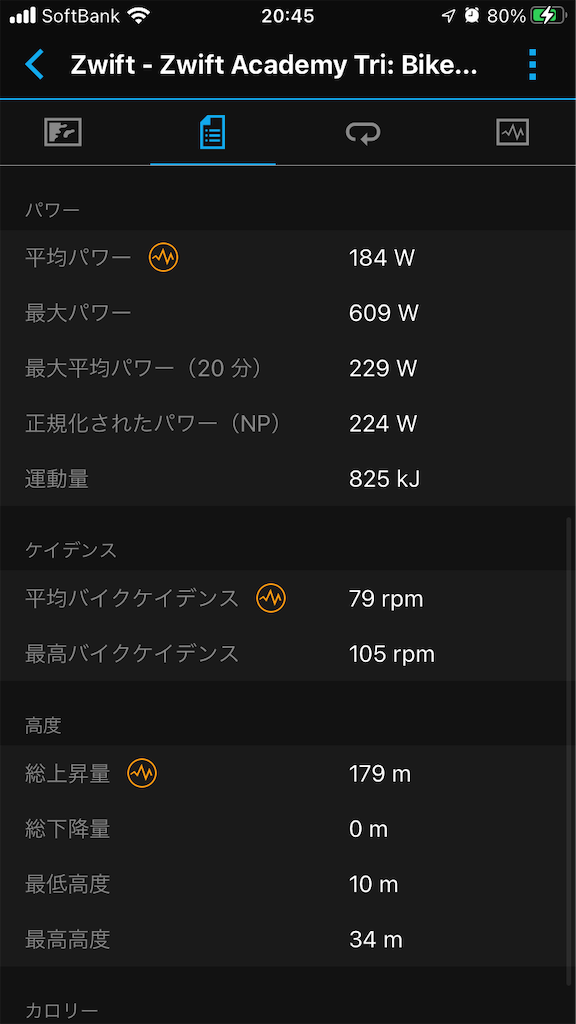This screenshot has width=576, height=1024.
Task: Tap the chart icon beside 平均パワー
Action: [x=163, y=258]
